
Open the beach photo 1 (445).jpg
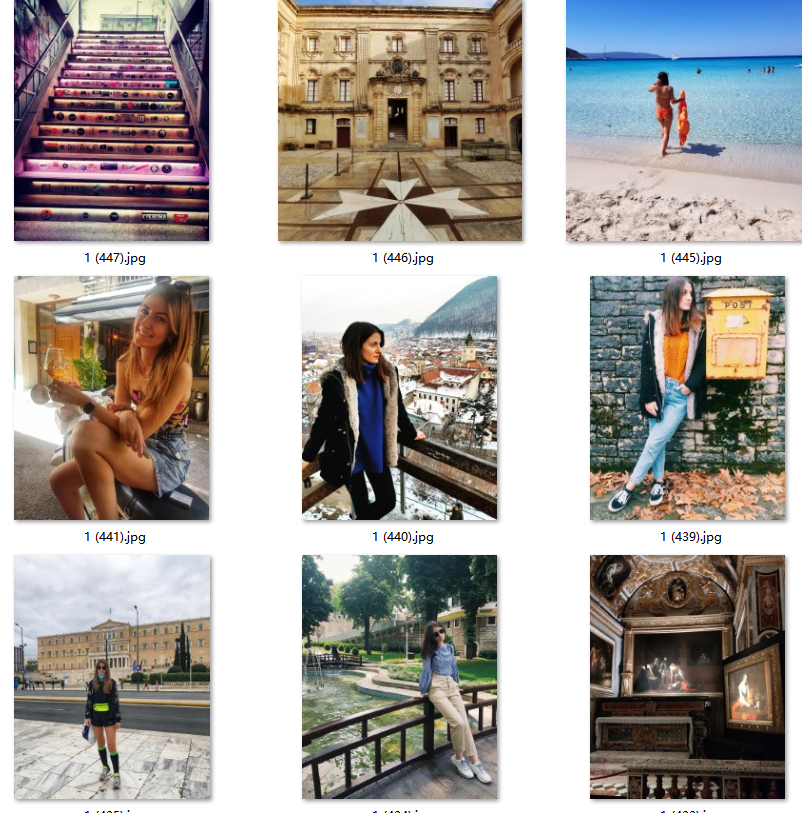[x=684, y=120]
